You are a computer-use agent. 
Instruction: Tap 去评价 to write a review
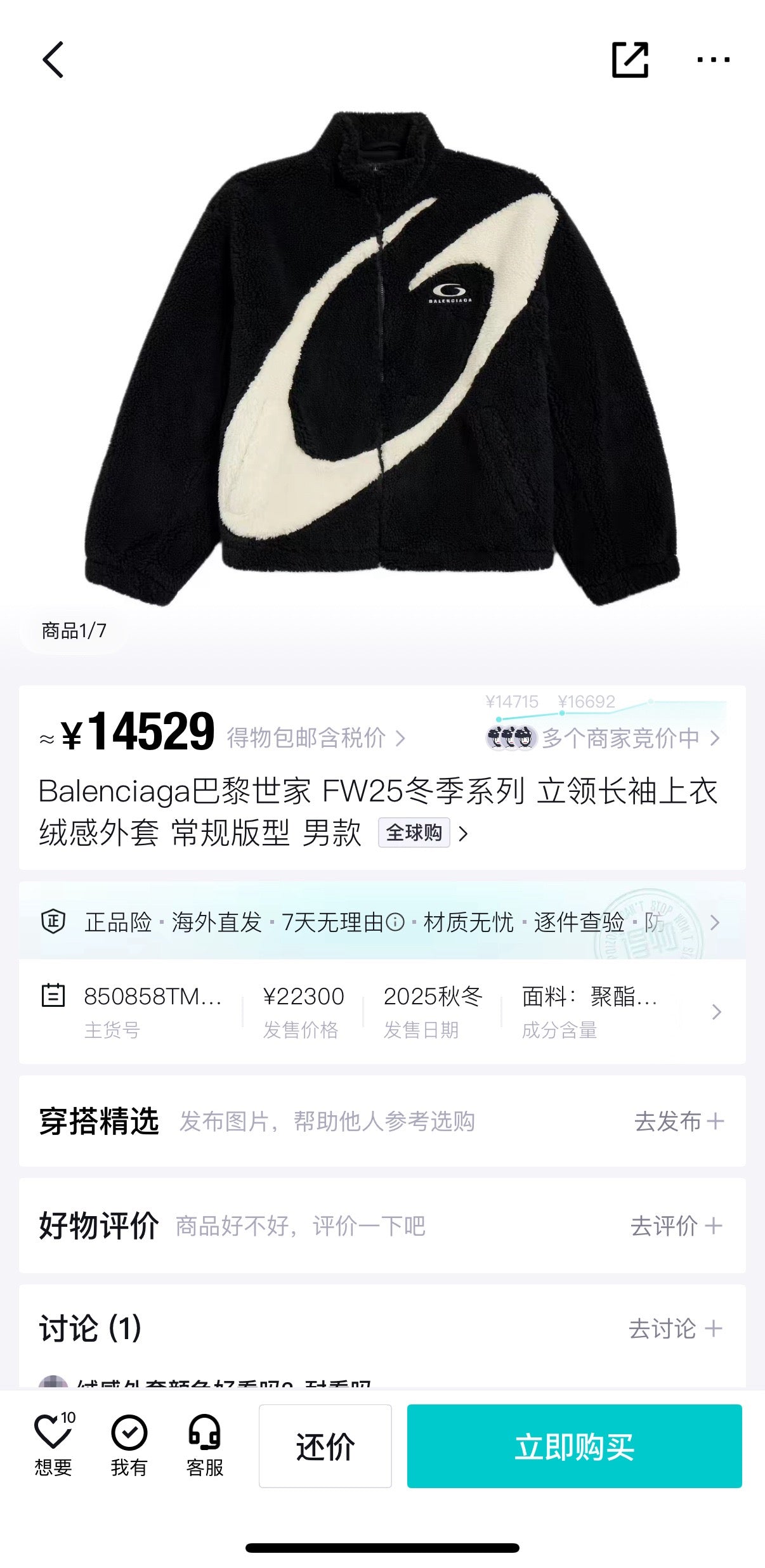pos(676,1226)
